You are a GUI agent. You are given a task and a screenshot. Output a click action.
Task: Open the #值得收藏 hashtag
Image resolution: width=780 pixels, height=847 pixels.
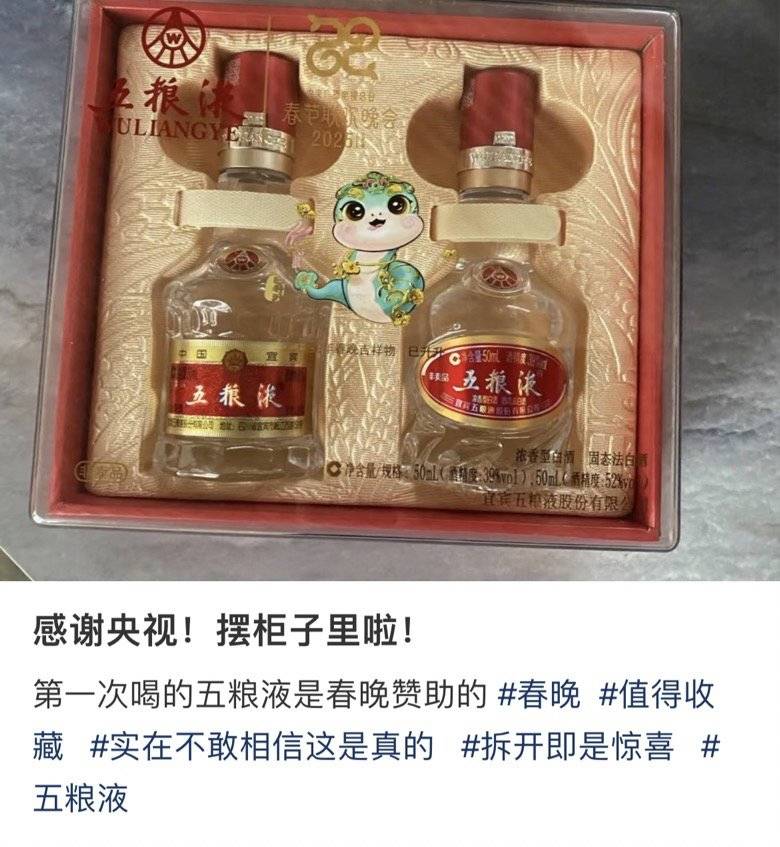[667, 695]
